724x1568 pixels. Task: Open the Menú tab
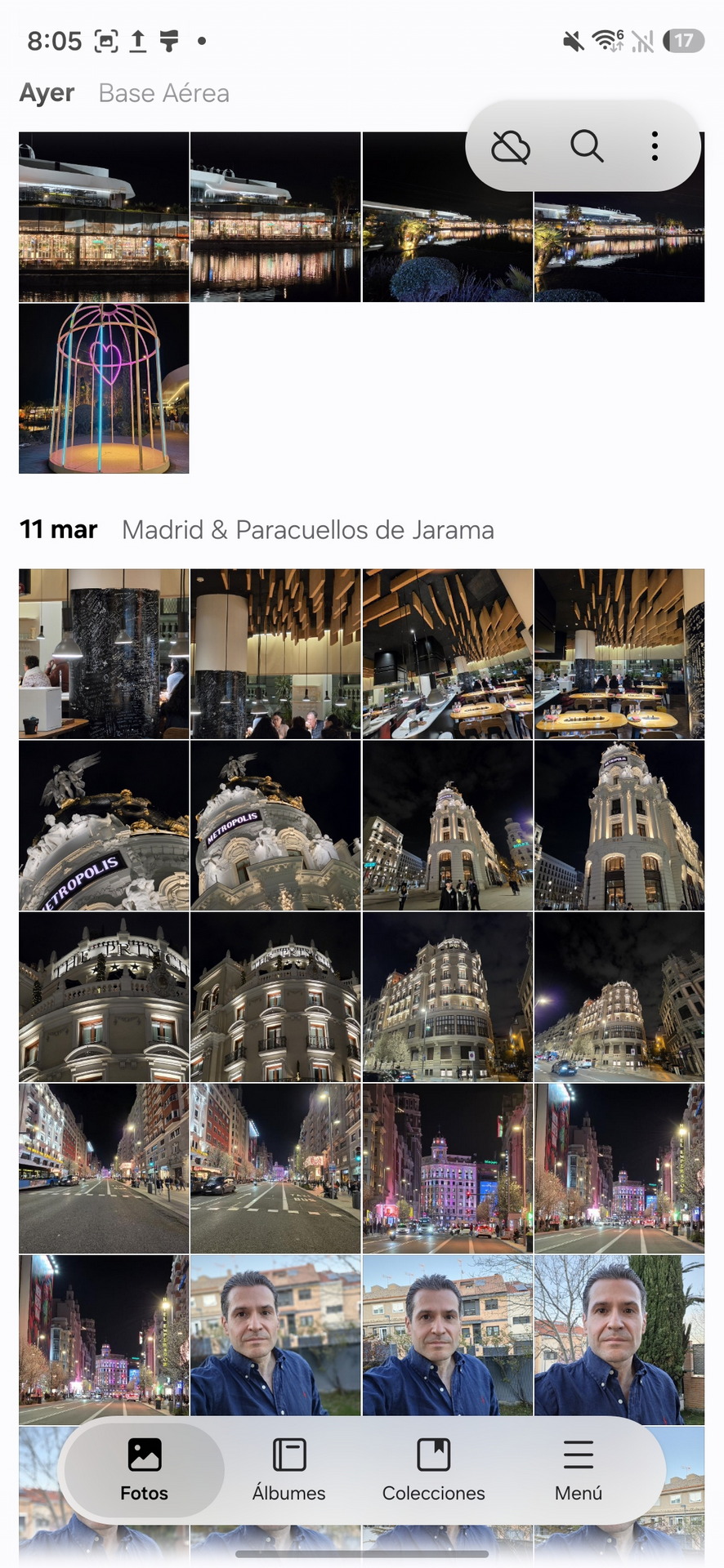578,1471
